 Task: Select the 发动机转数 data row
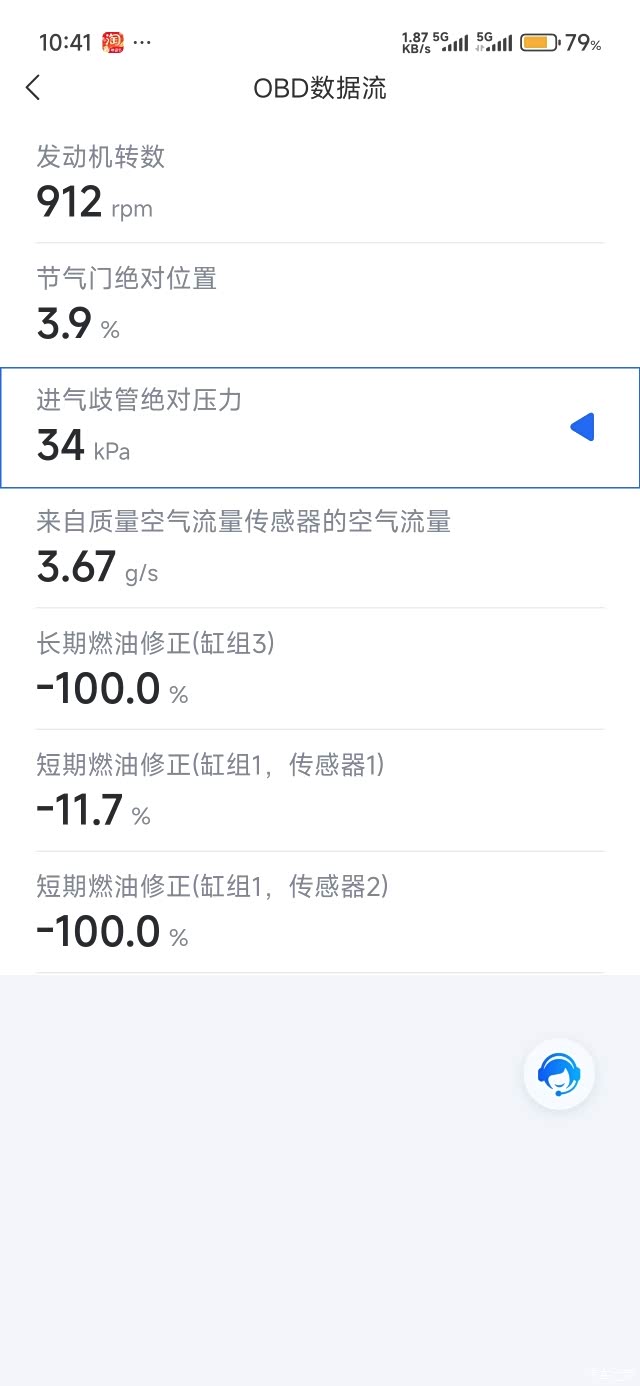pyautogui.click(x=320, y=182)
